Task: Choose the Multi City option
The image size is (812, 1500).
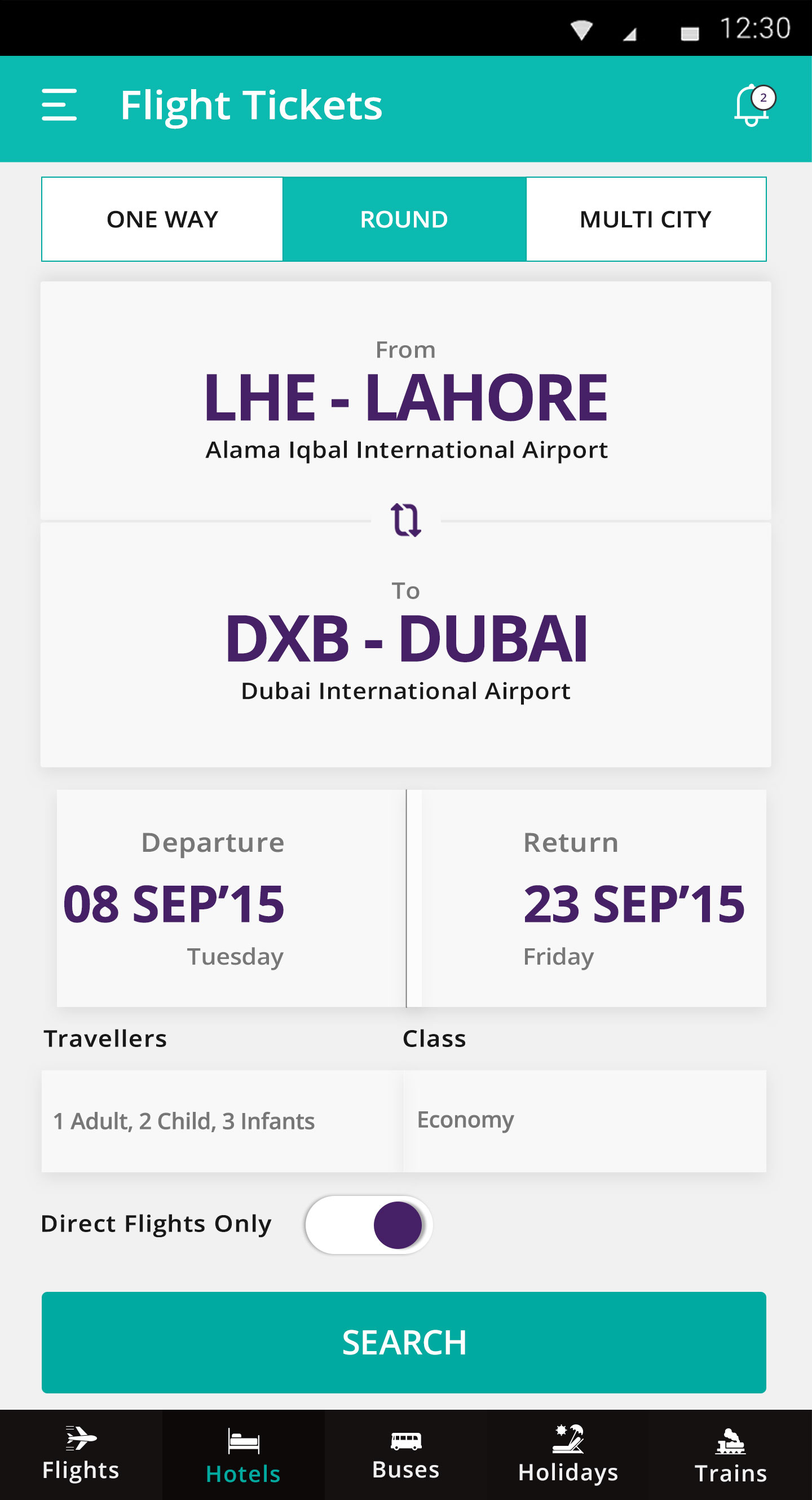Action: coord(646,219)
